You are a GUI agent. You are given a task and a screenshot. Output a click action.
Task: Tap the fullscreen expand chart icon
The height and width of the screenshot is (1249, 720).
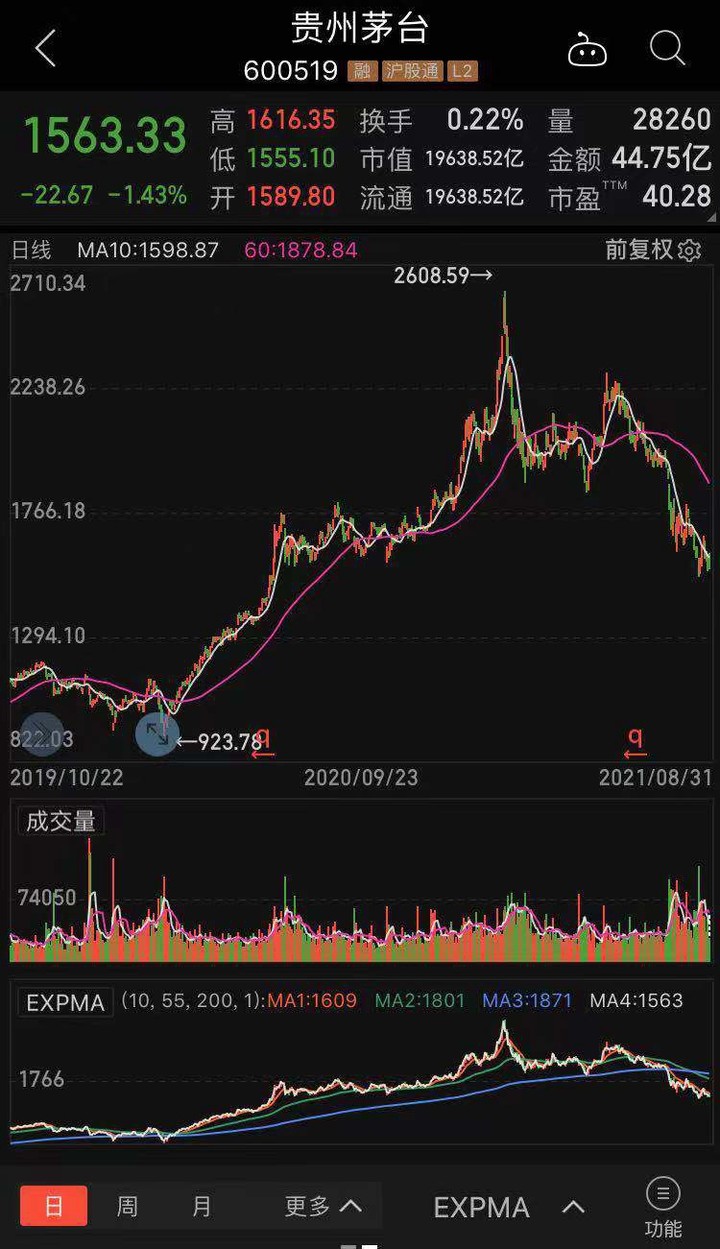click(157, 734)
